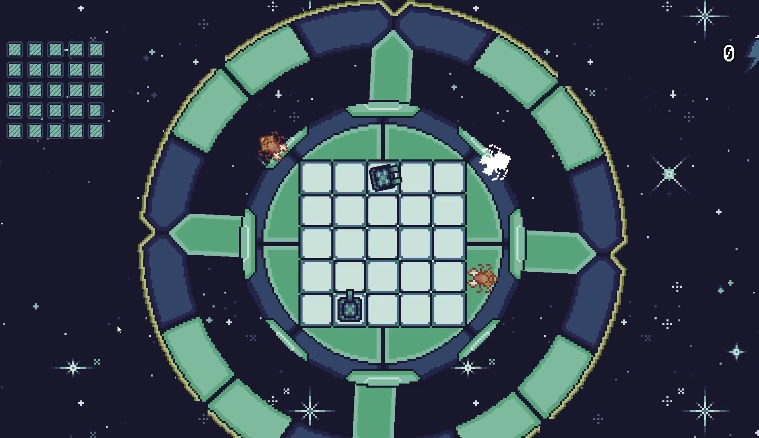Tap the grid's top-left corner tile
Viewport: 759px width, 438px height.
[317, 178]
